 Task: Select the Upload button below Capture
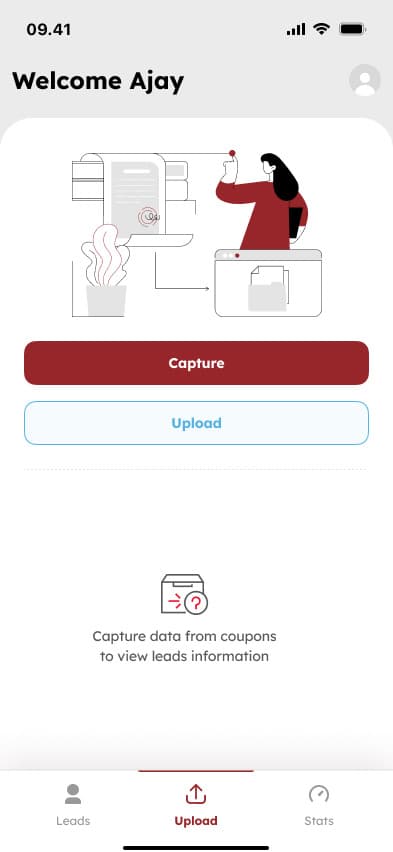196,423
